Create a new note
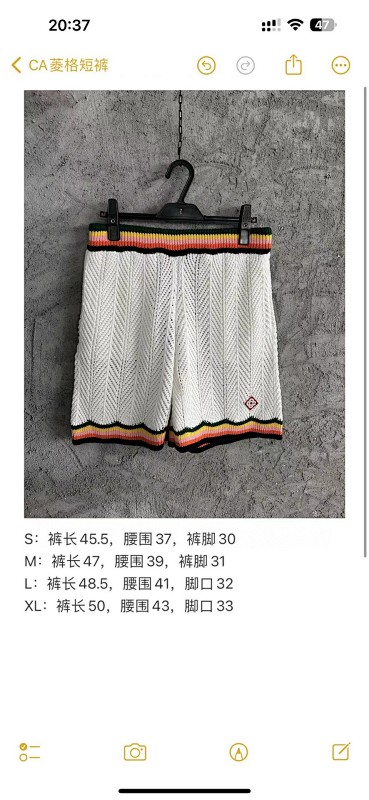This screenshot has height=800, width=369. point(341,751)
